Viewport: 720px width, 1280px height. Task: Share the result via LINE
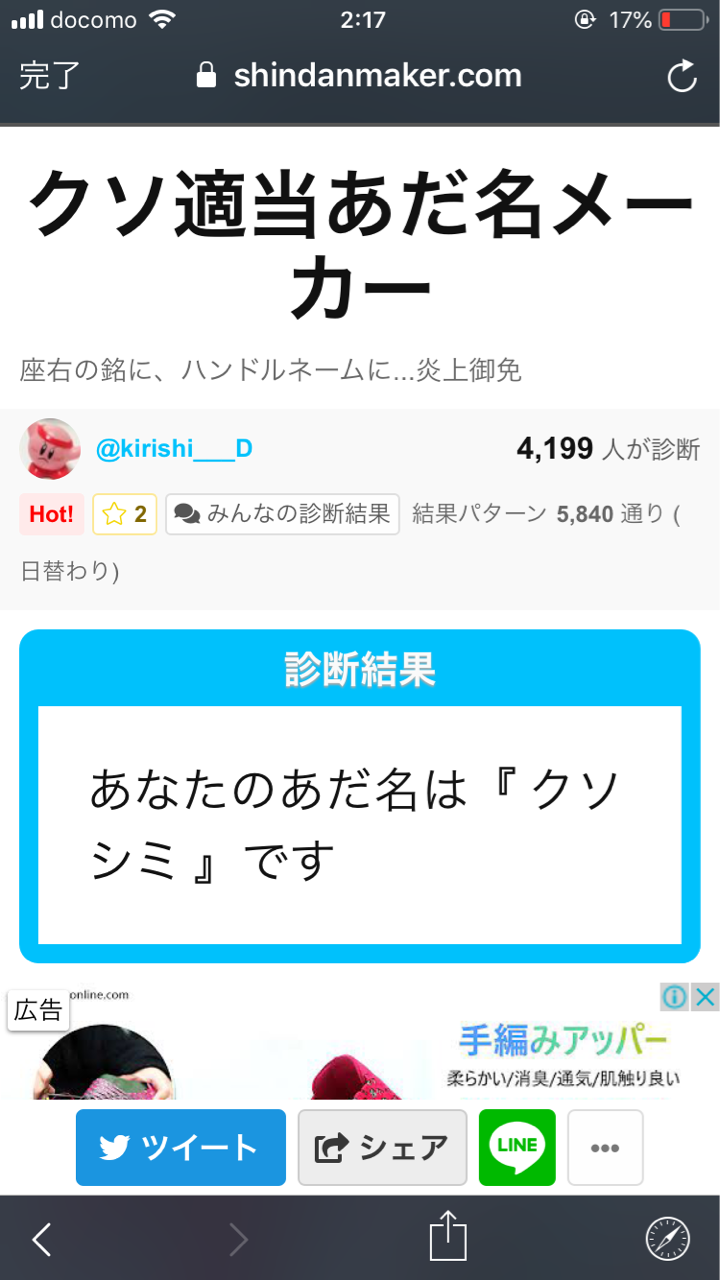point(517,1147)
